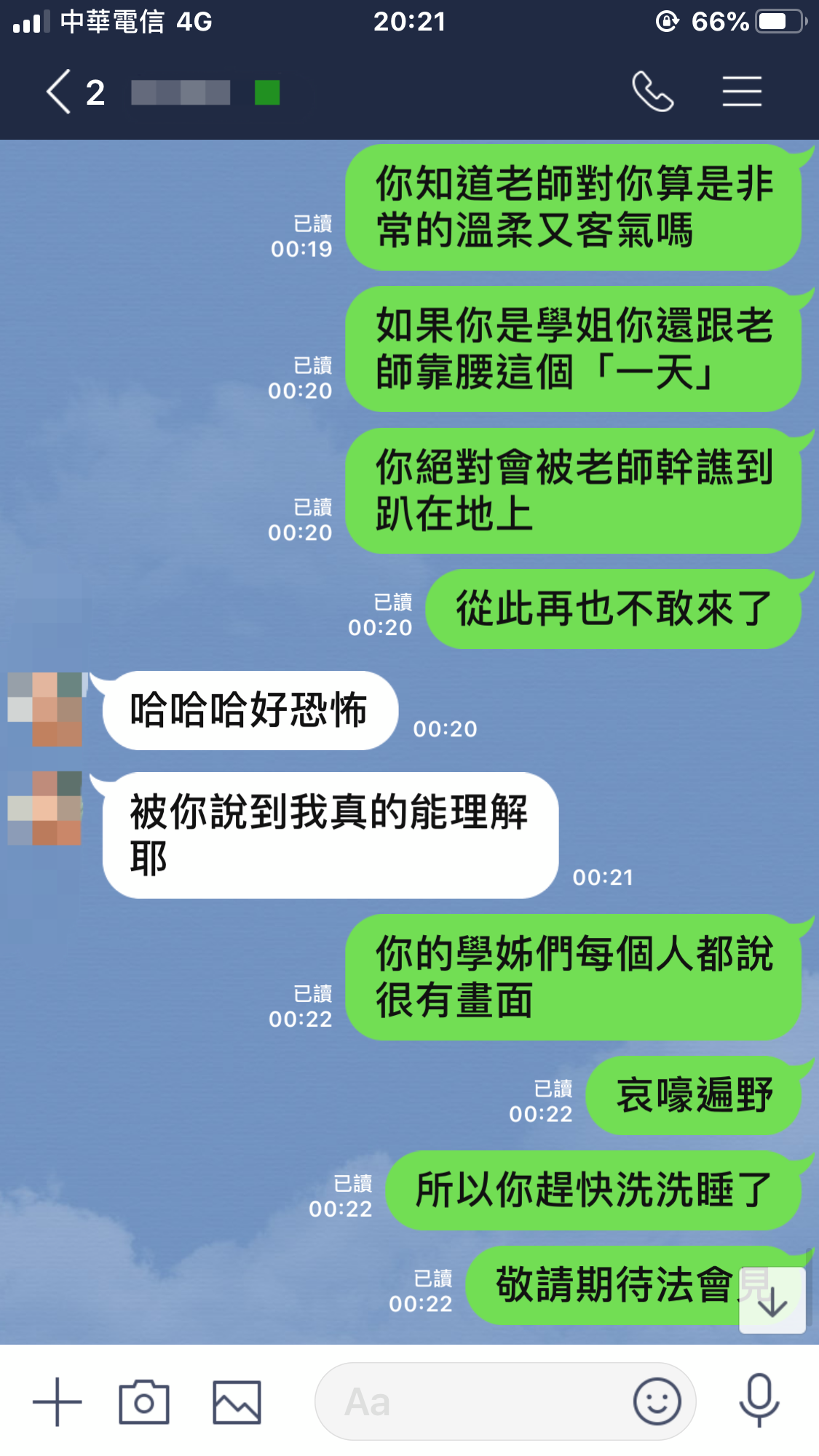
Task: Go back to the chat list
Action: 60,92
